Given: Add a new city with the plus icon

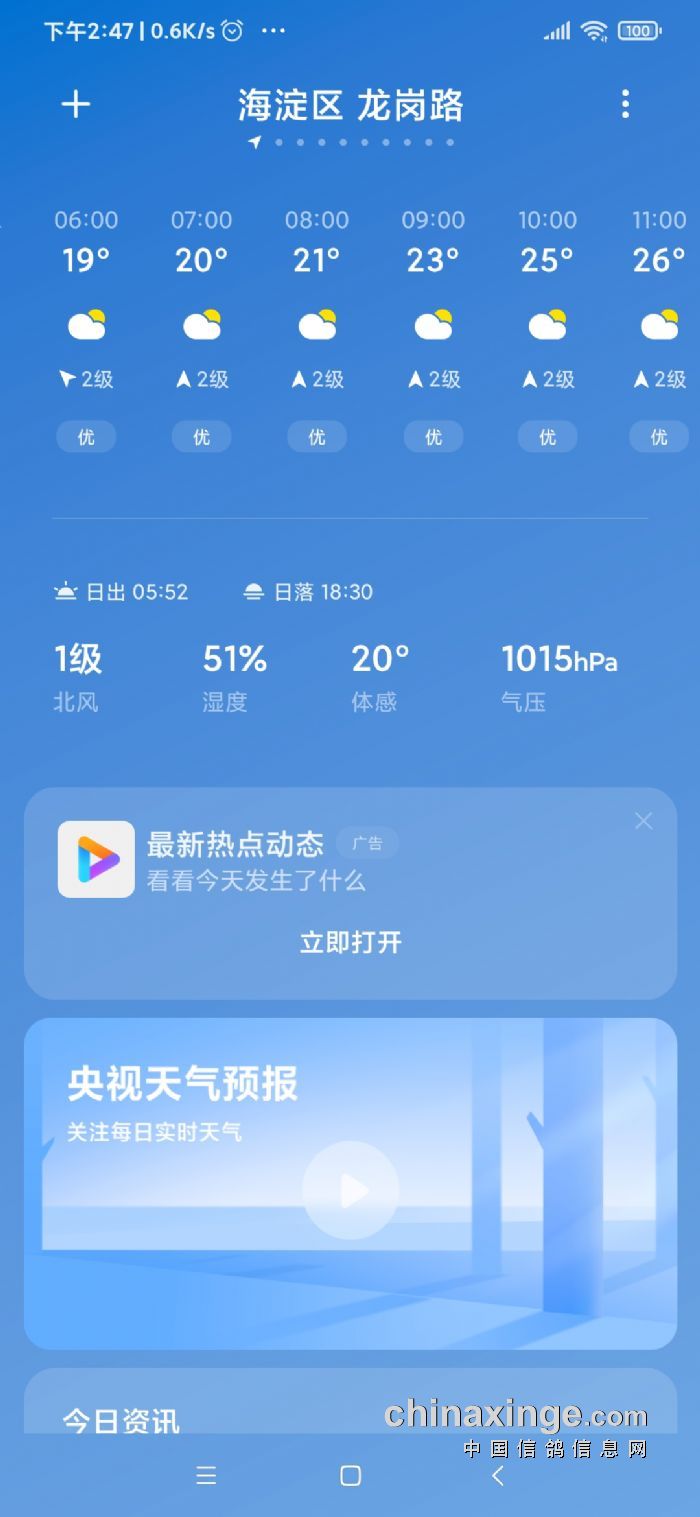Looking at the screenshot, I should [x=76, y=104].
